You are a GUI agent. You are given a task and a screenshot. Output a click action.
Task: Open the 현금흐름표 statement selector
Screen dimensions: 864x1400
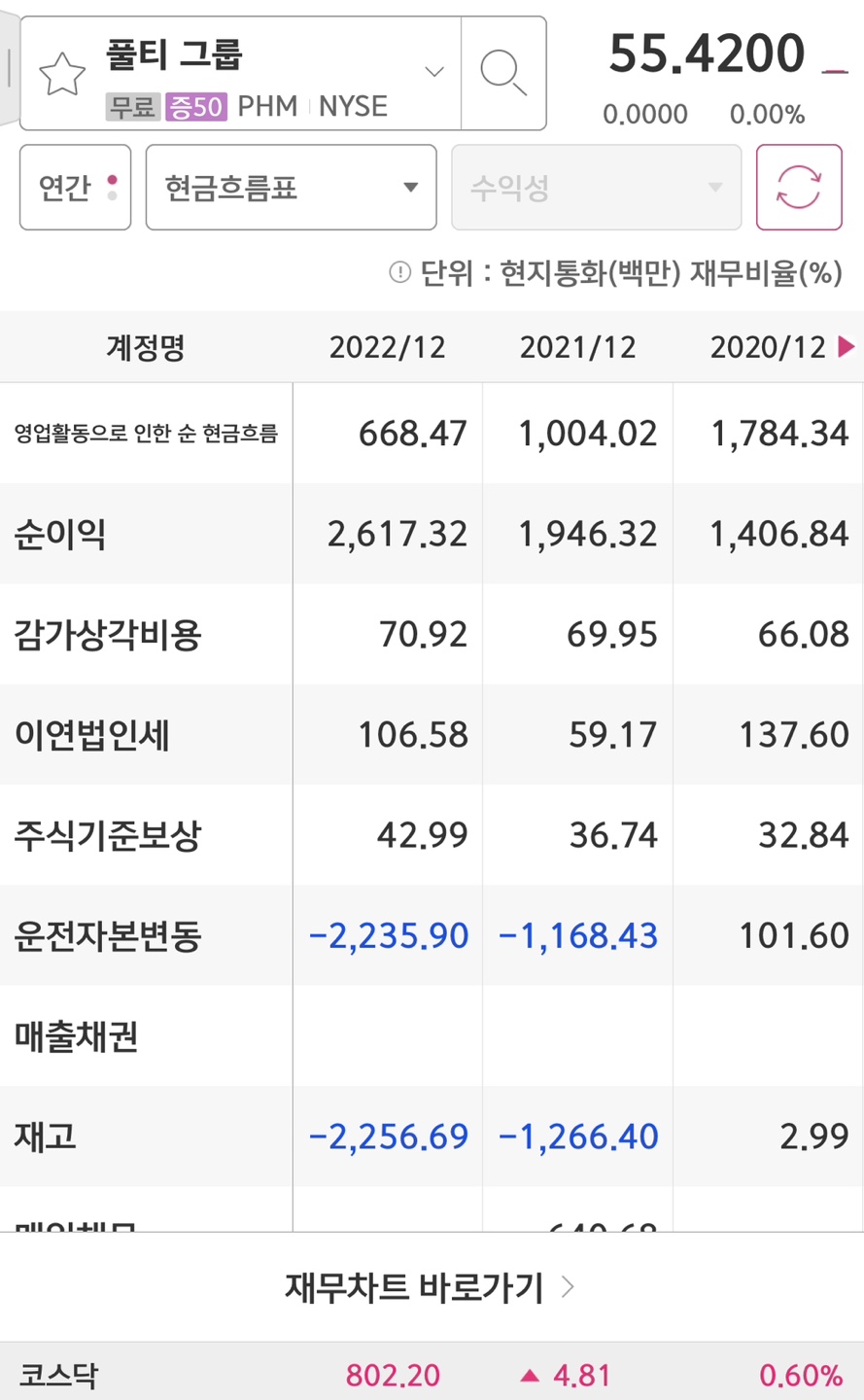tap(291, 187)
